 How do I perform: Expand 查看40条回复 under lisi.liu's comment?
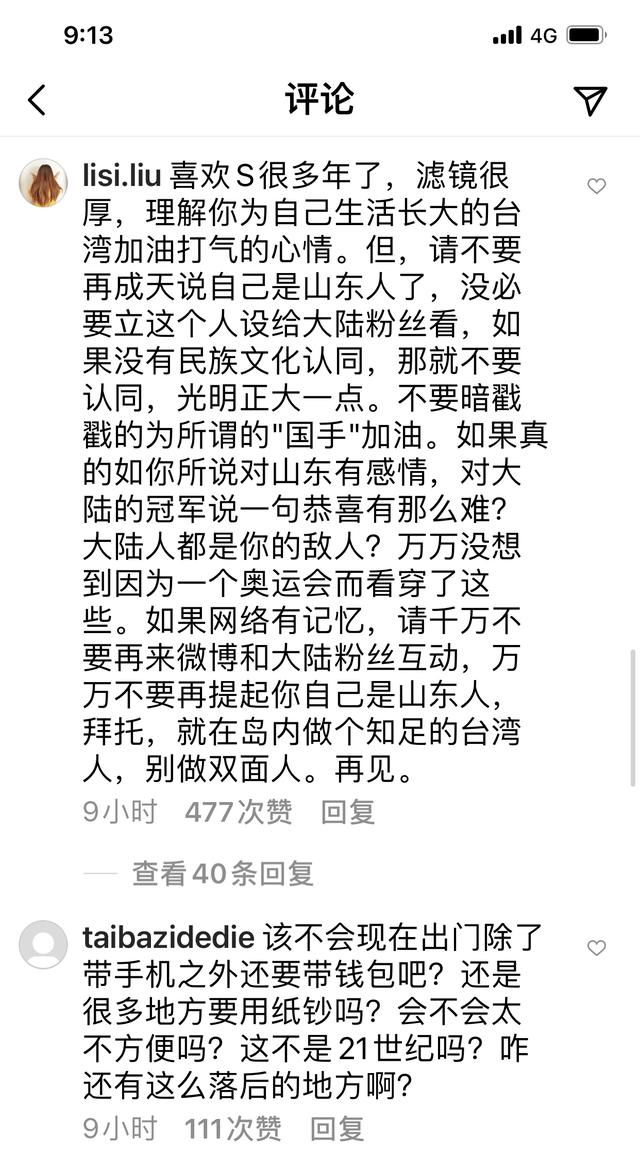222,873
